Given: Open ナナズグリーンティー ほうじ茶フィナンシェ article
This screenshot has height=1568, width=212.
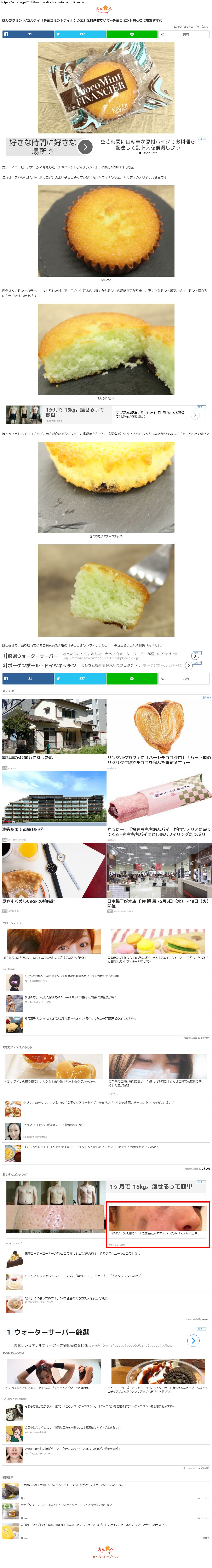Looking at the screenshot, I should [67, 1505].
